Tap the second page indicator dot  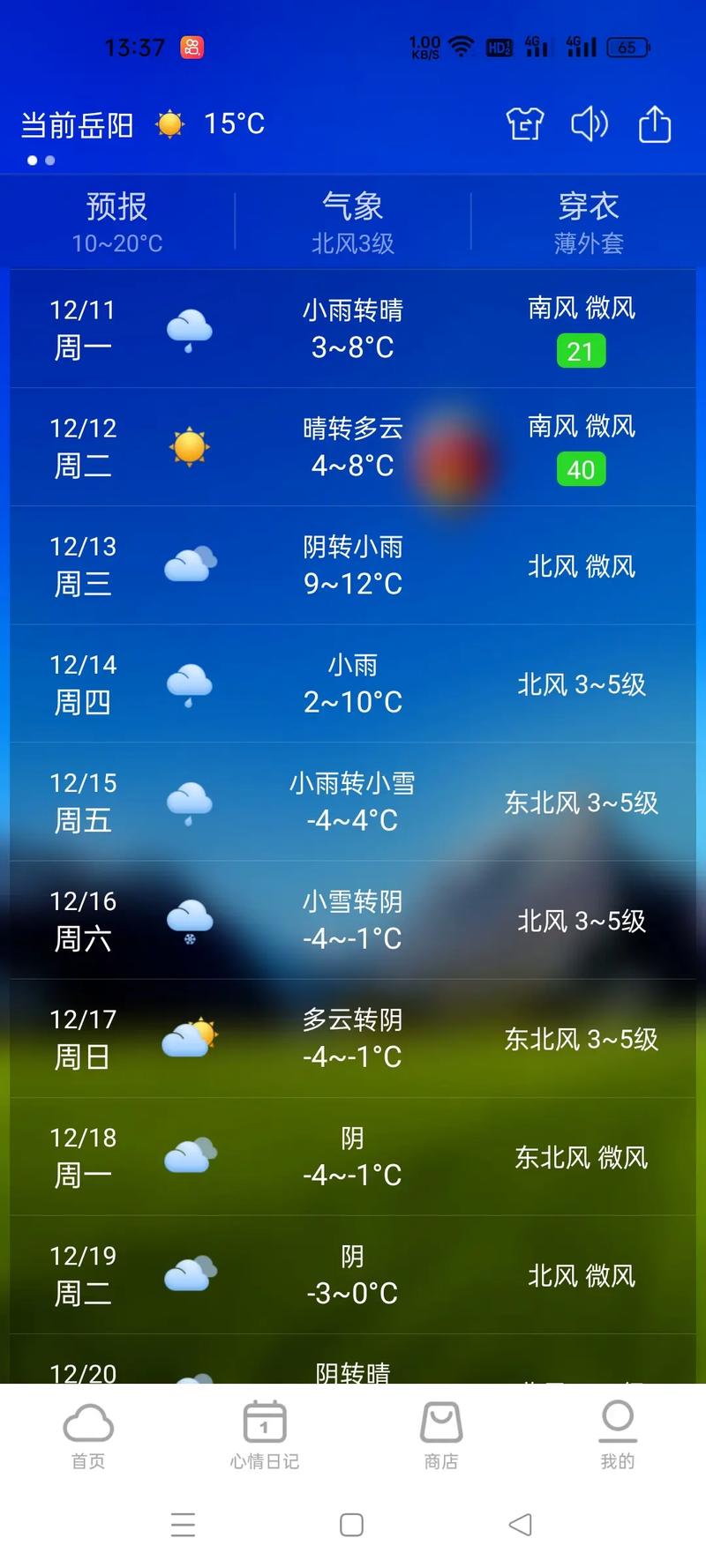pos(50,161)
